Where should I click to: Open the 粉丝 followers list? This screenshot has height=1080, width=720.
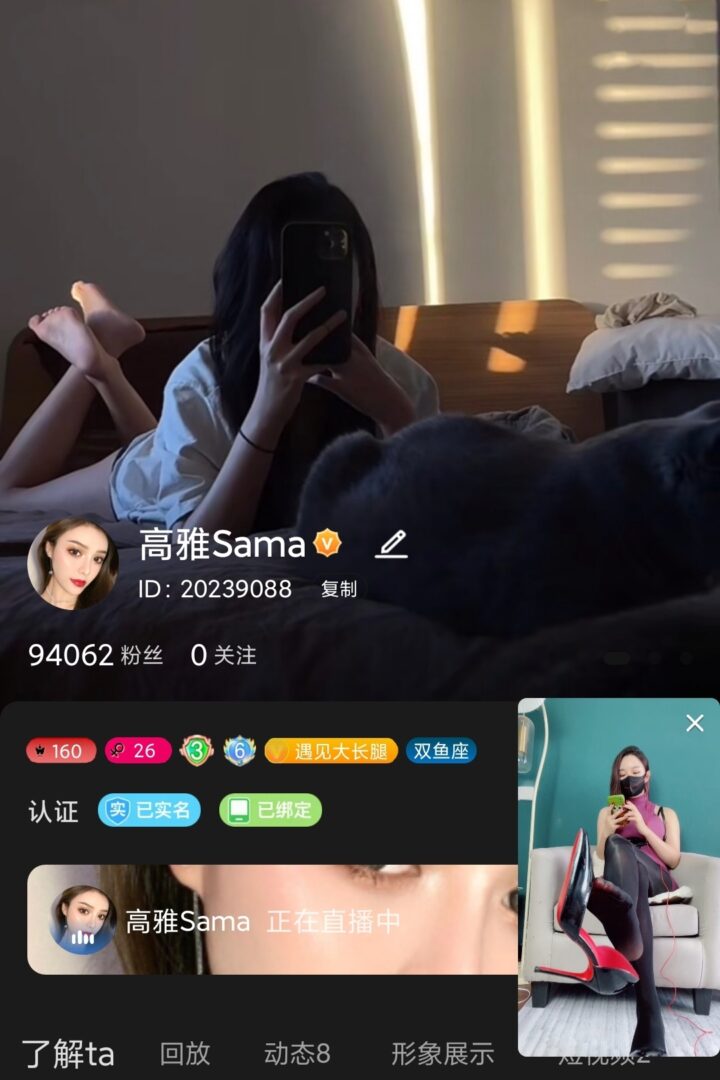(96, 655)
